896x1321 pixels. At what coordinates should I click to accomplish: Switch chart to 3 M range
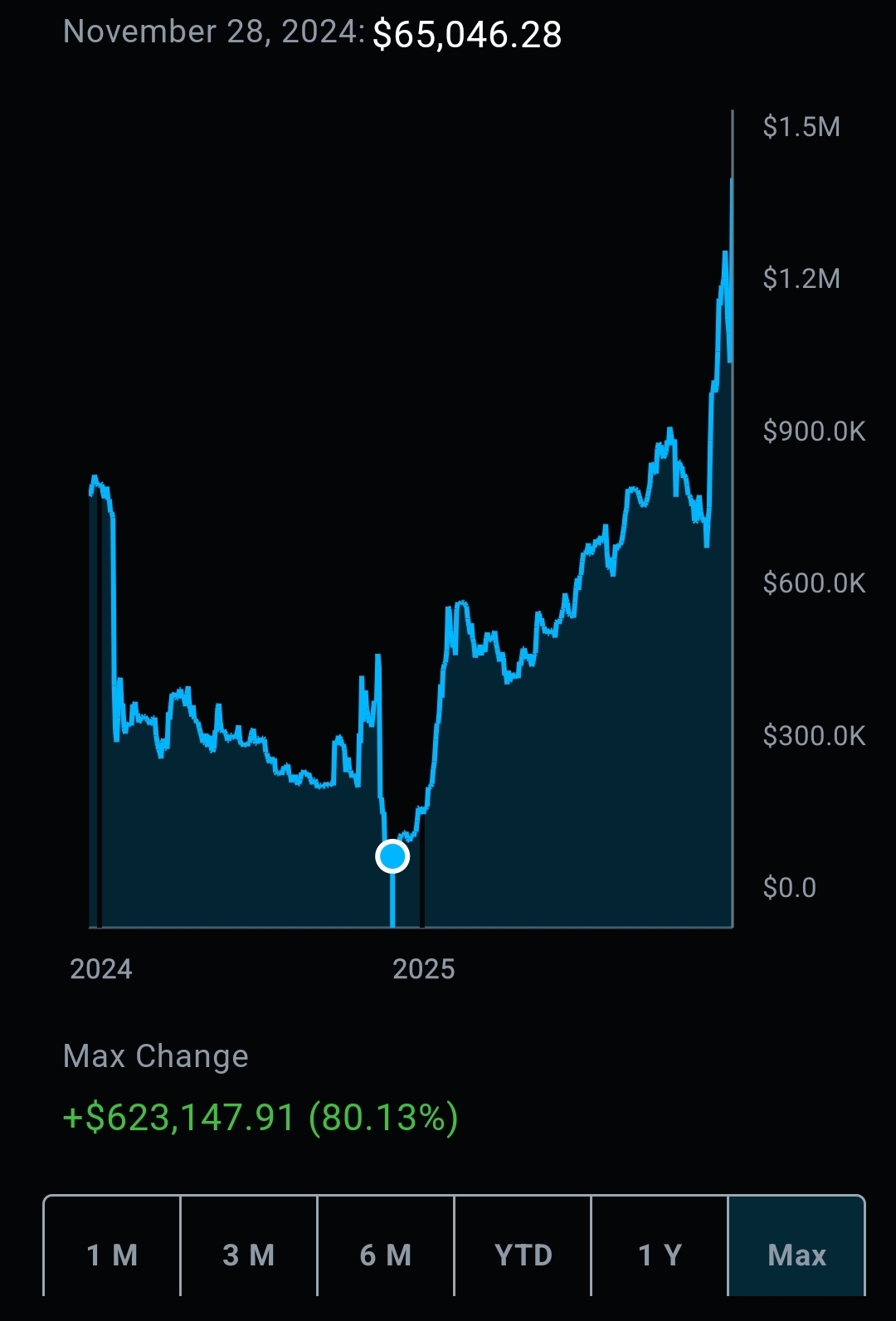(249, 1253)
